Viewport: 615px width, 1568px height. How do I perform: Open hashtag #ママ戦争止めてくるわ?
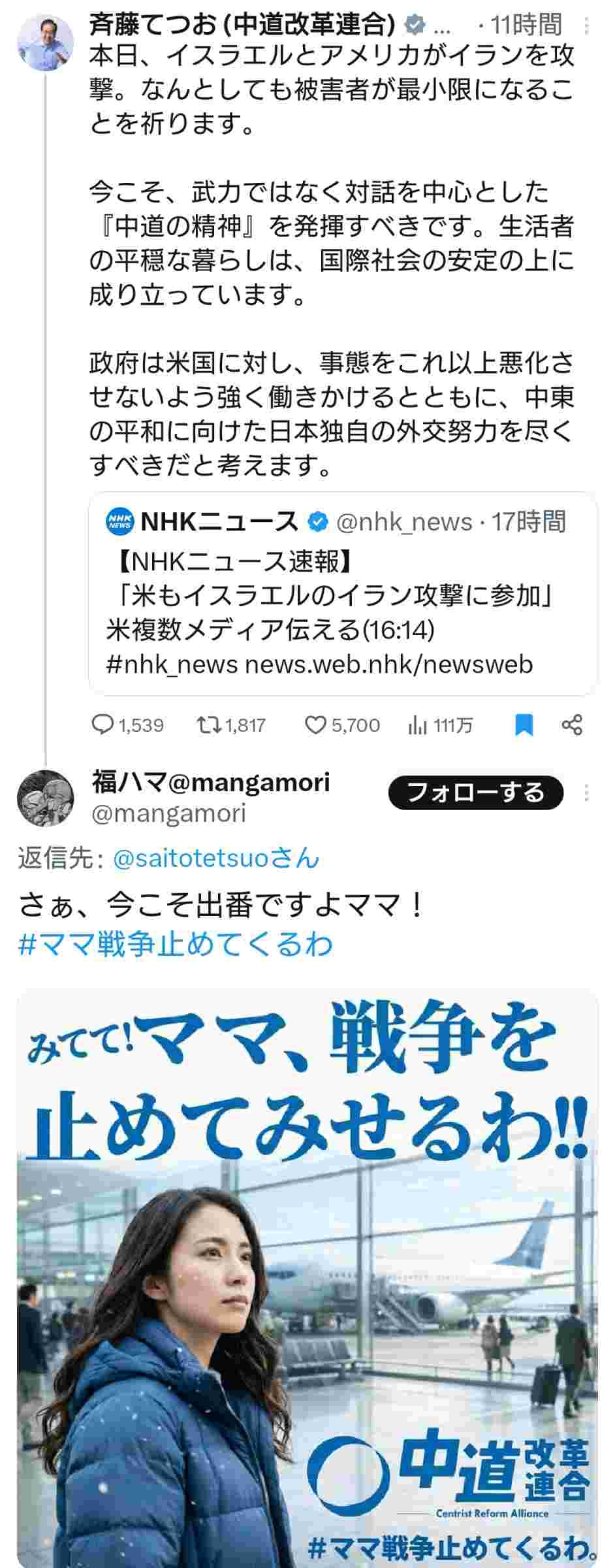pyautogui.click(x=175, y=944)
